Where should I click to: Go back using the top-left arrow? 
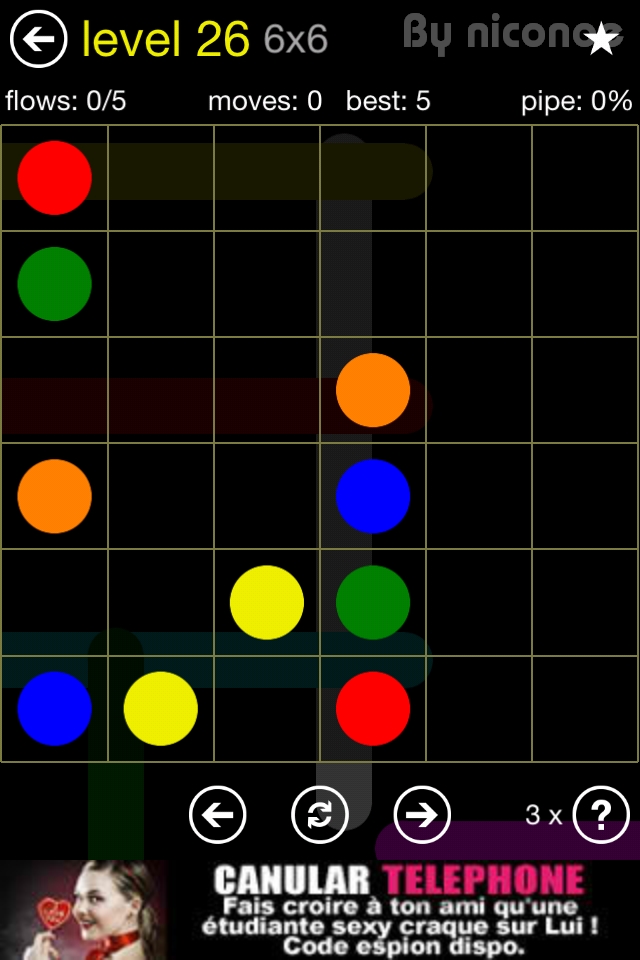pyautogui.click(x=38, y=39)
